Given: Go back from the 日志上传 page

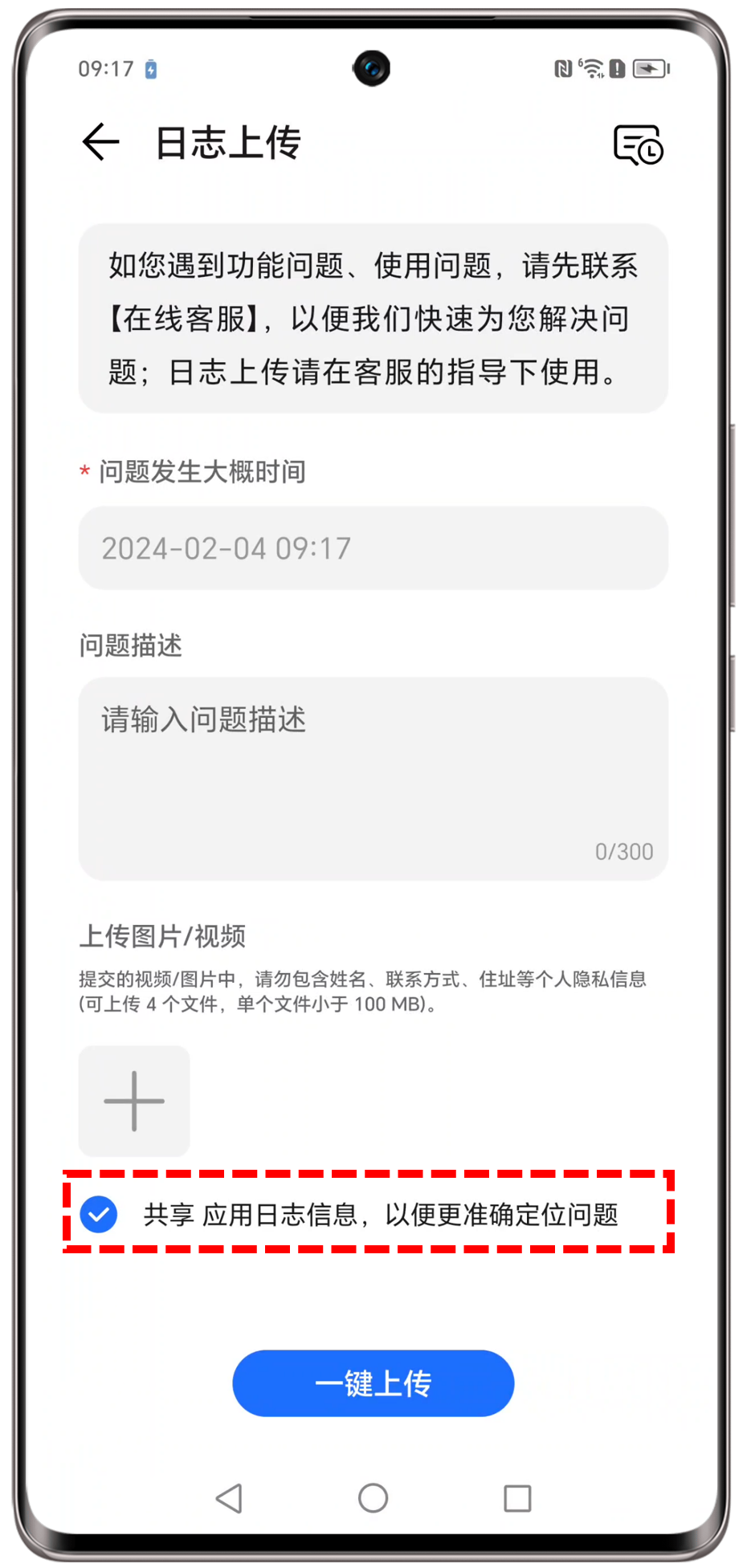Looking at the screenshot, I should coord(100,142).
